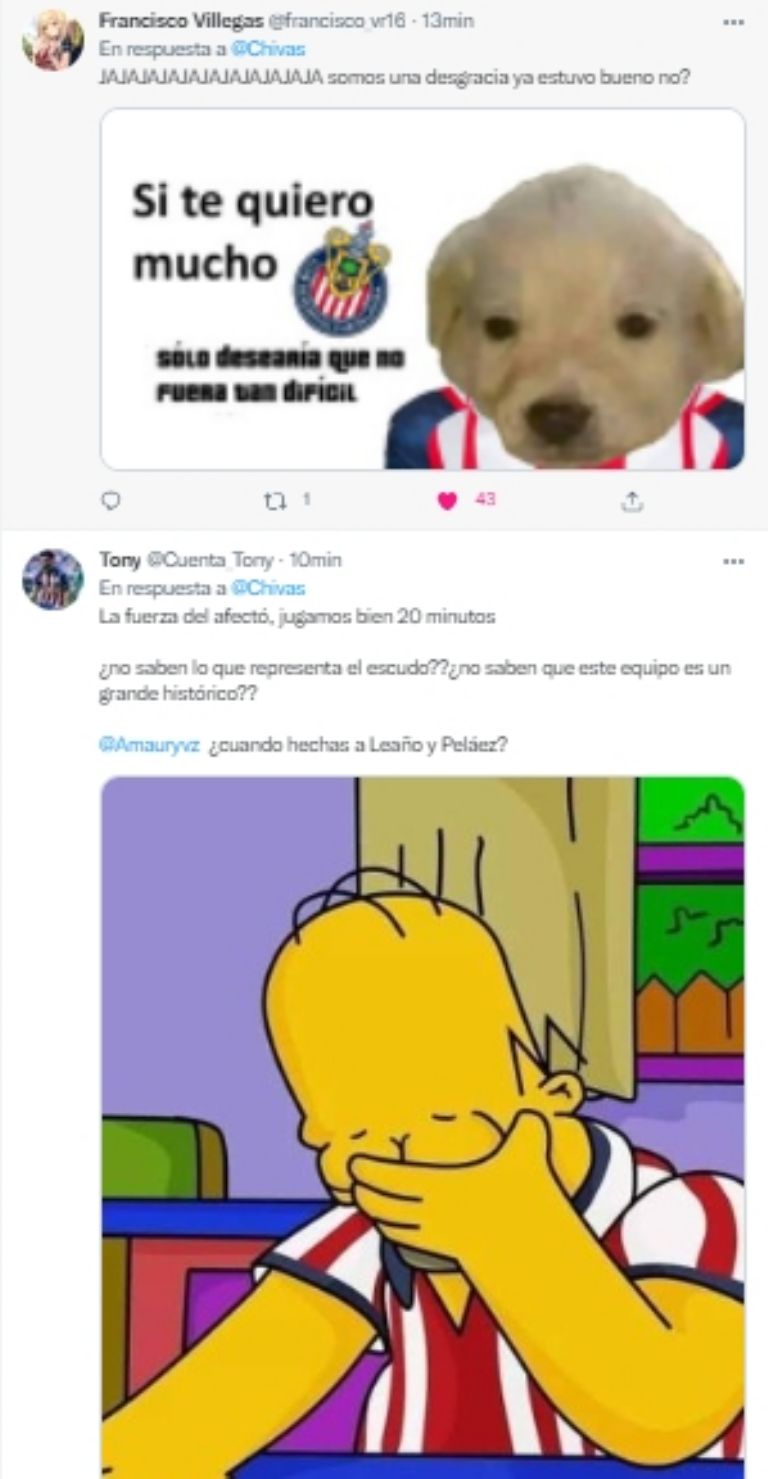Open the overflow menu on Tony's tweet
This screenshot has height=1479, width=768.
(734, 561)
